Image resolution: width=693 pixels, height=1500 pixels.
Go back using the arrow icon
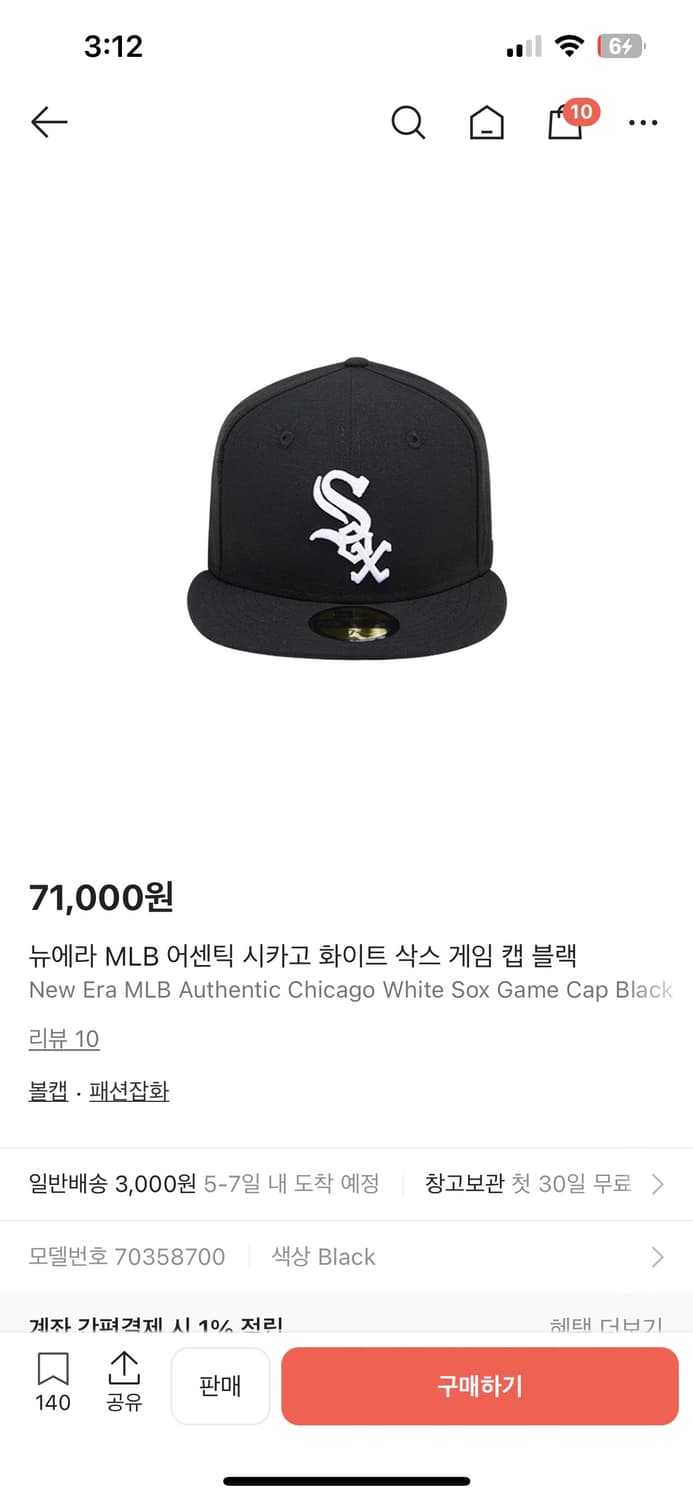(49, 123)
